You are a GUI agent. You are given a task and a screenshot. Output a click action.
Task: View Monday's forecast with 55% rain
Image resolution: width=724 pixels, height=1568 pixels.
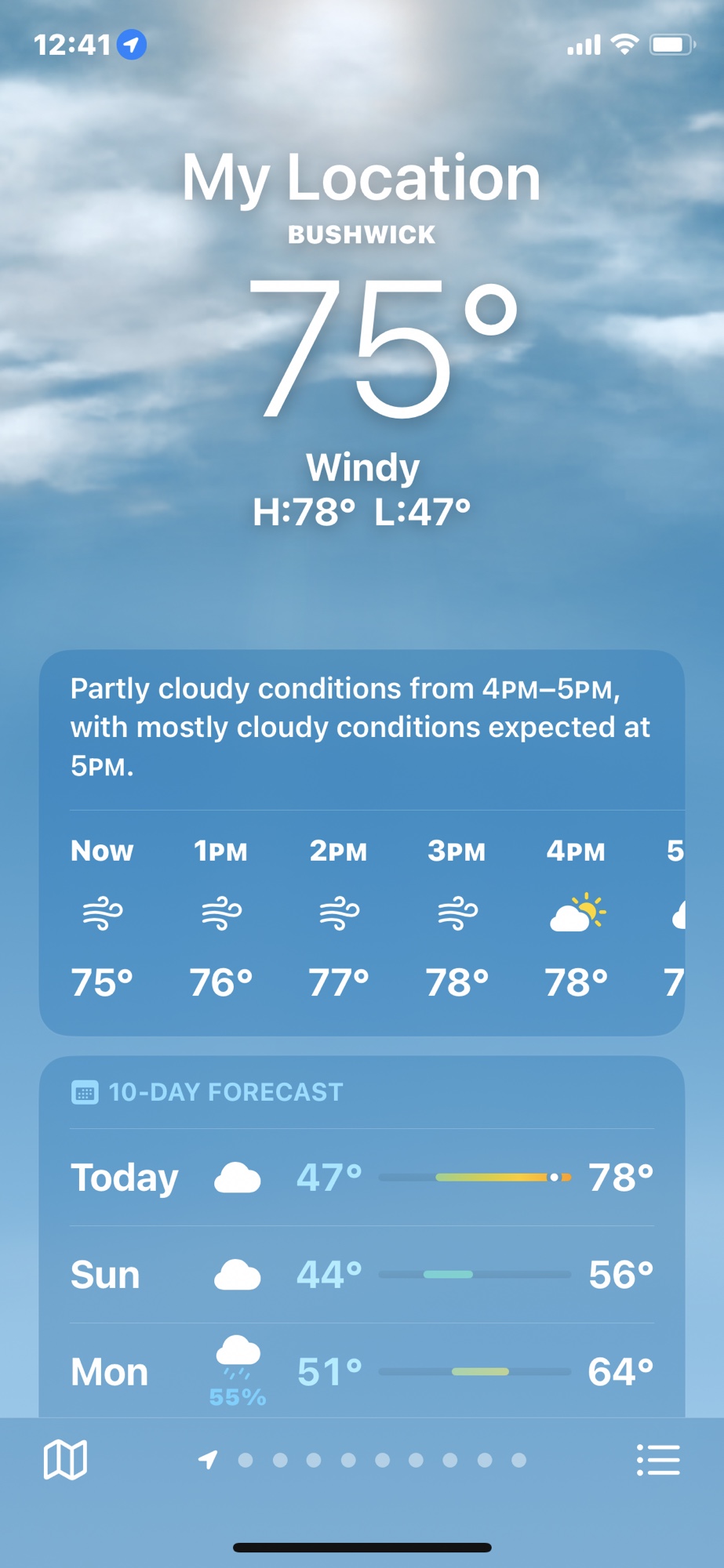click(361, 1372)
